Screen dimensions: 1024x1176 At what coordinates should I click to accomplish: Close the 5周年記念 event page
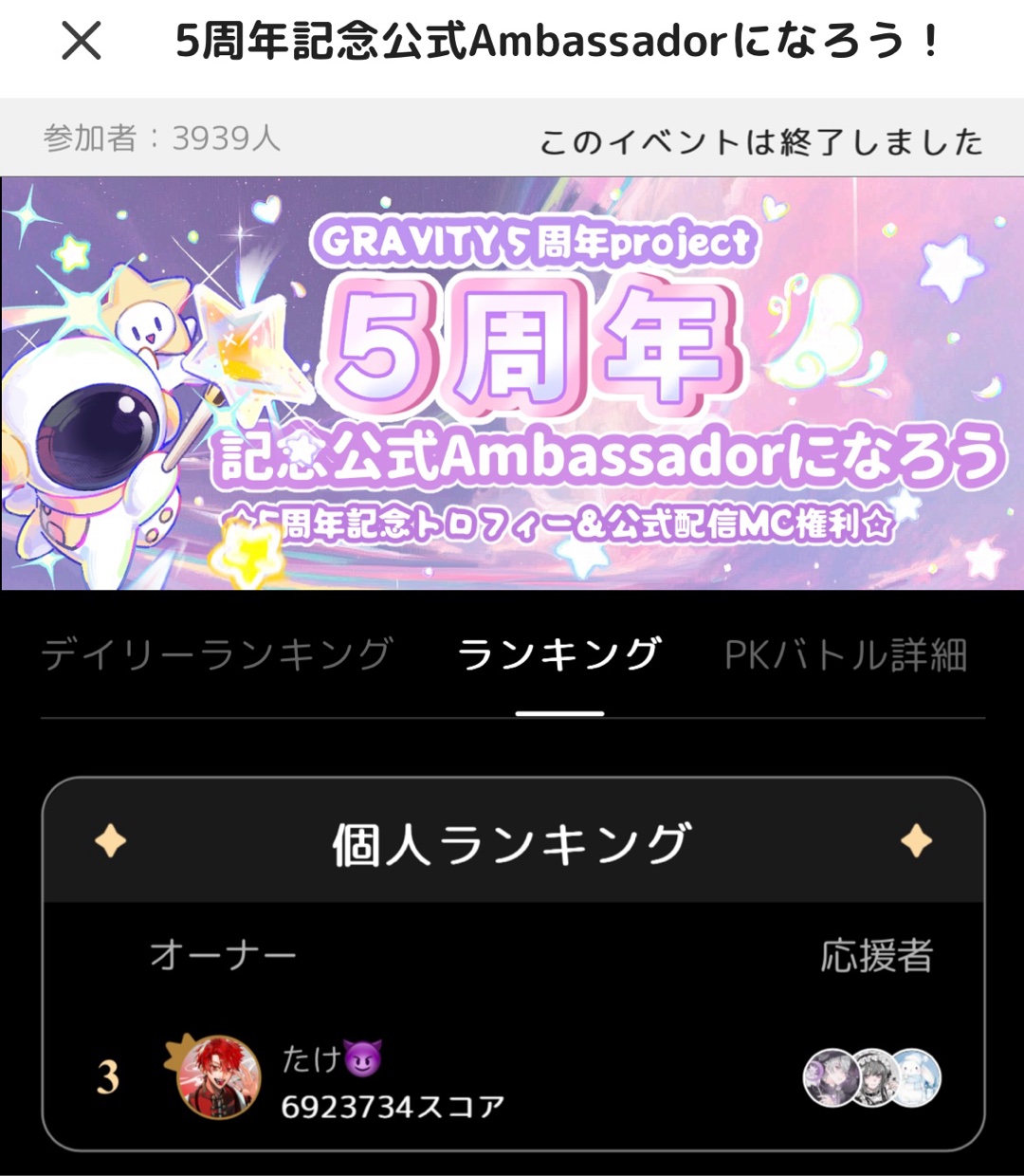point(81,41)
